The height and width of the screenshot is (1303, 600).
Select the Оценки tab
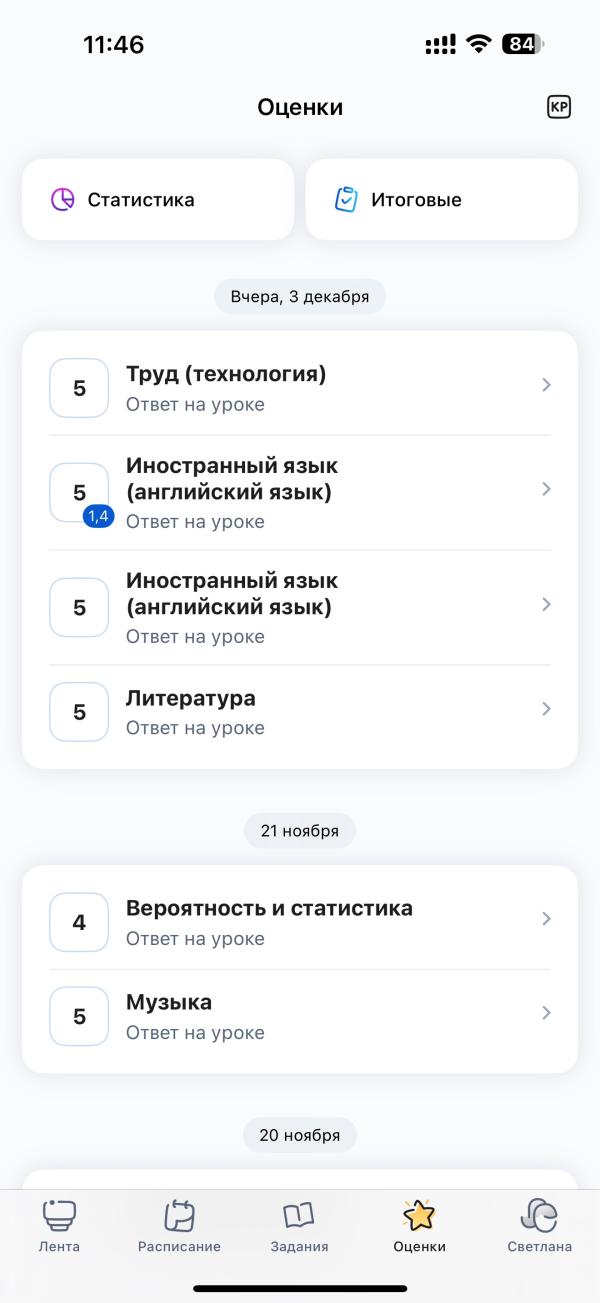(x=420, y=1226)
